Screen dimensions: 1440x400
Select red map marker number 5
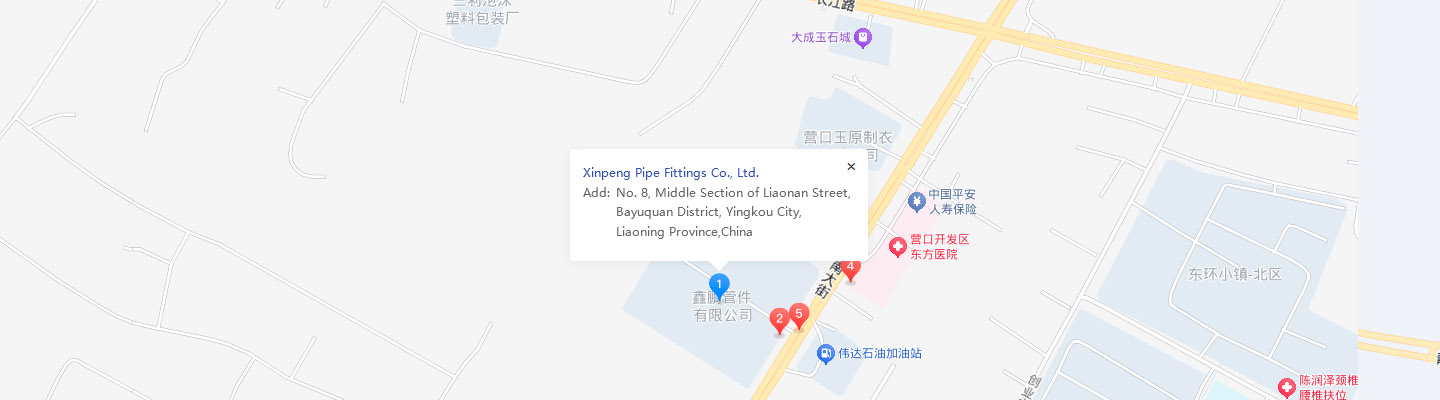[x=798, y=315]
